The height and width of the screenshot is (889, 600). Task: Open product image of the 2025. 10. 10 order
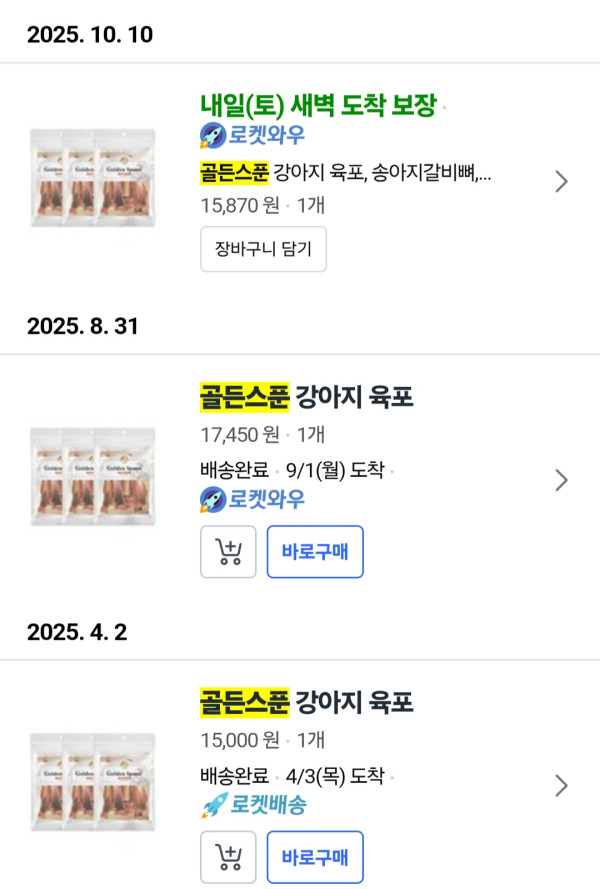coord(93,178)
